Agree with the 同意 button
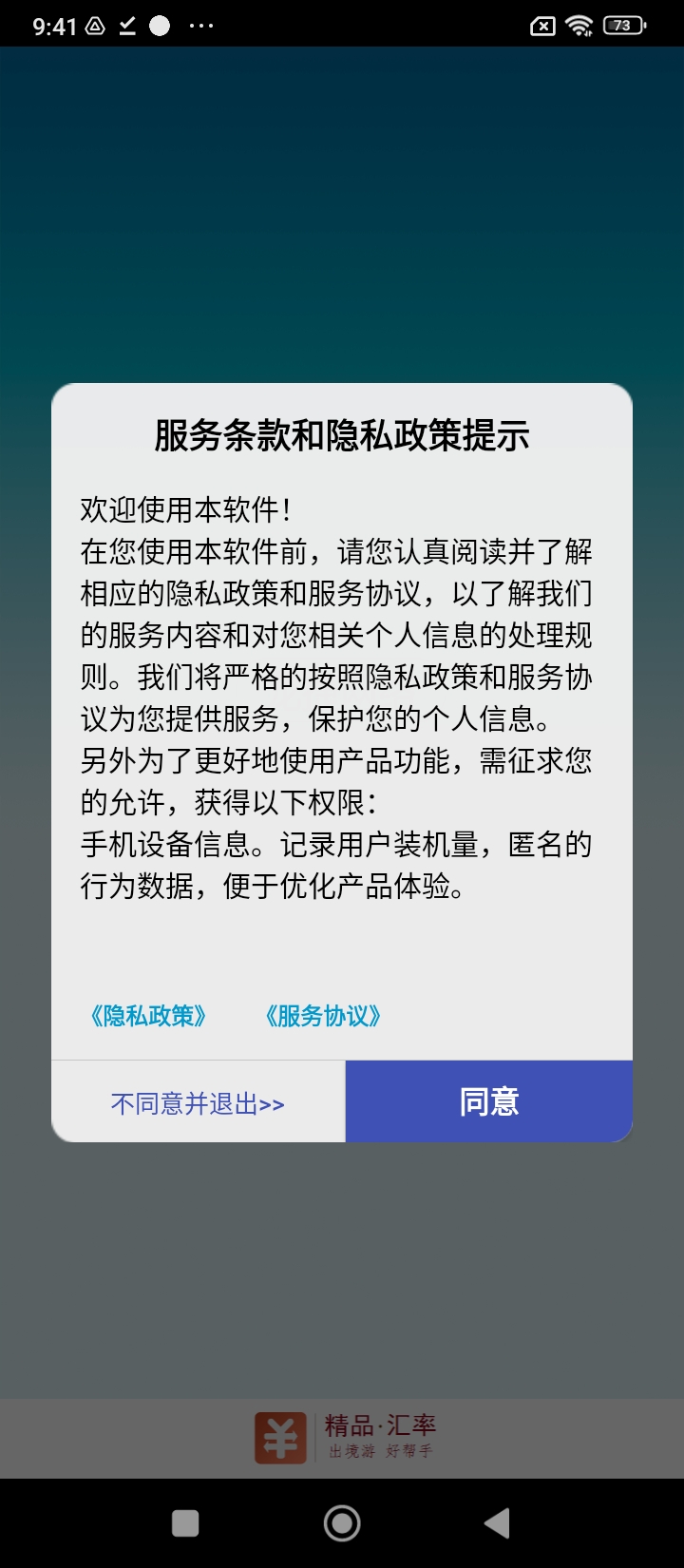The width and height of the screenshot is (684, 1568). pos(488,1101)
